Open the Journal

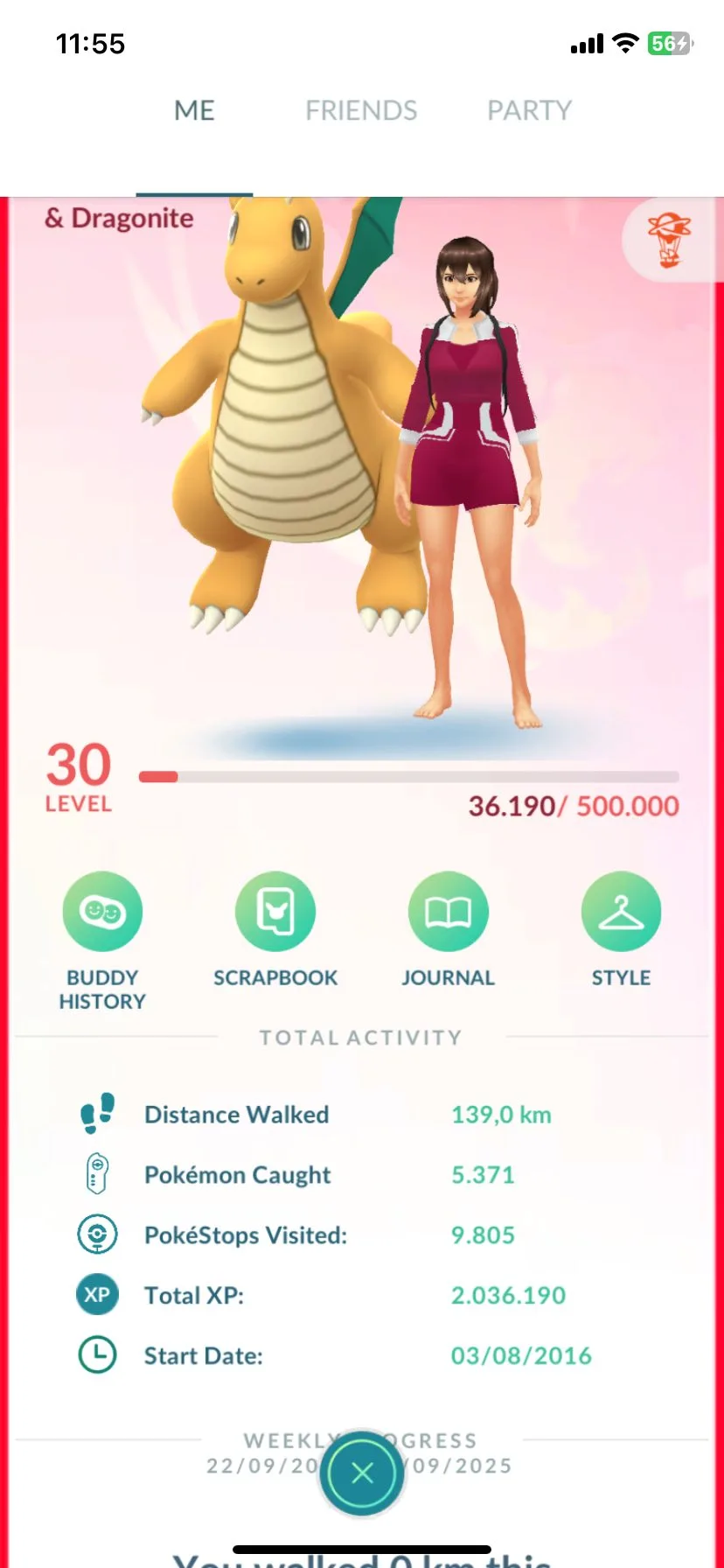coord(448,912)
